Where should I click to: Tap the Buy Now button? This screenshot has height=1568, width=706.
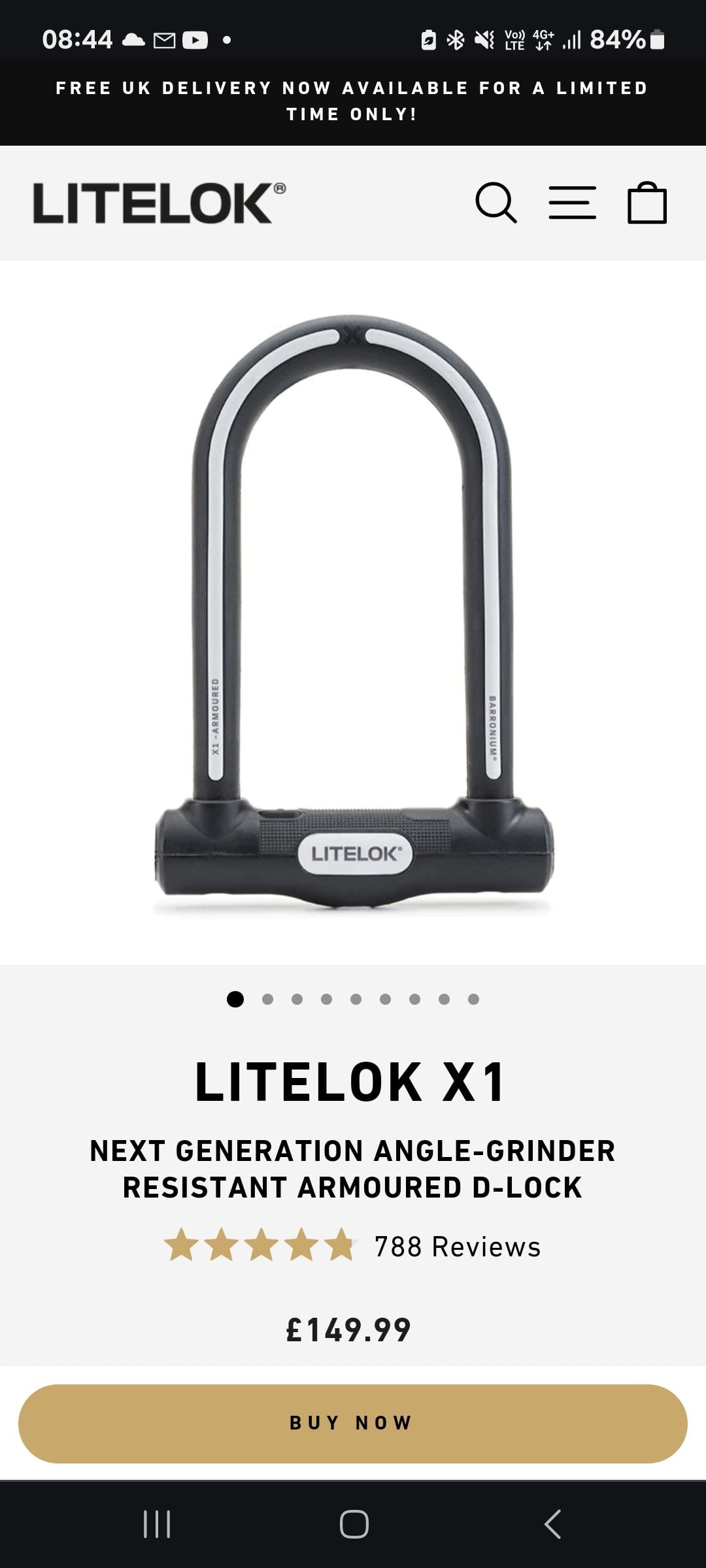tap(353, 1423)
